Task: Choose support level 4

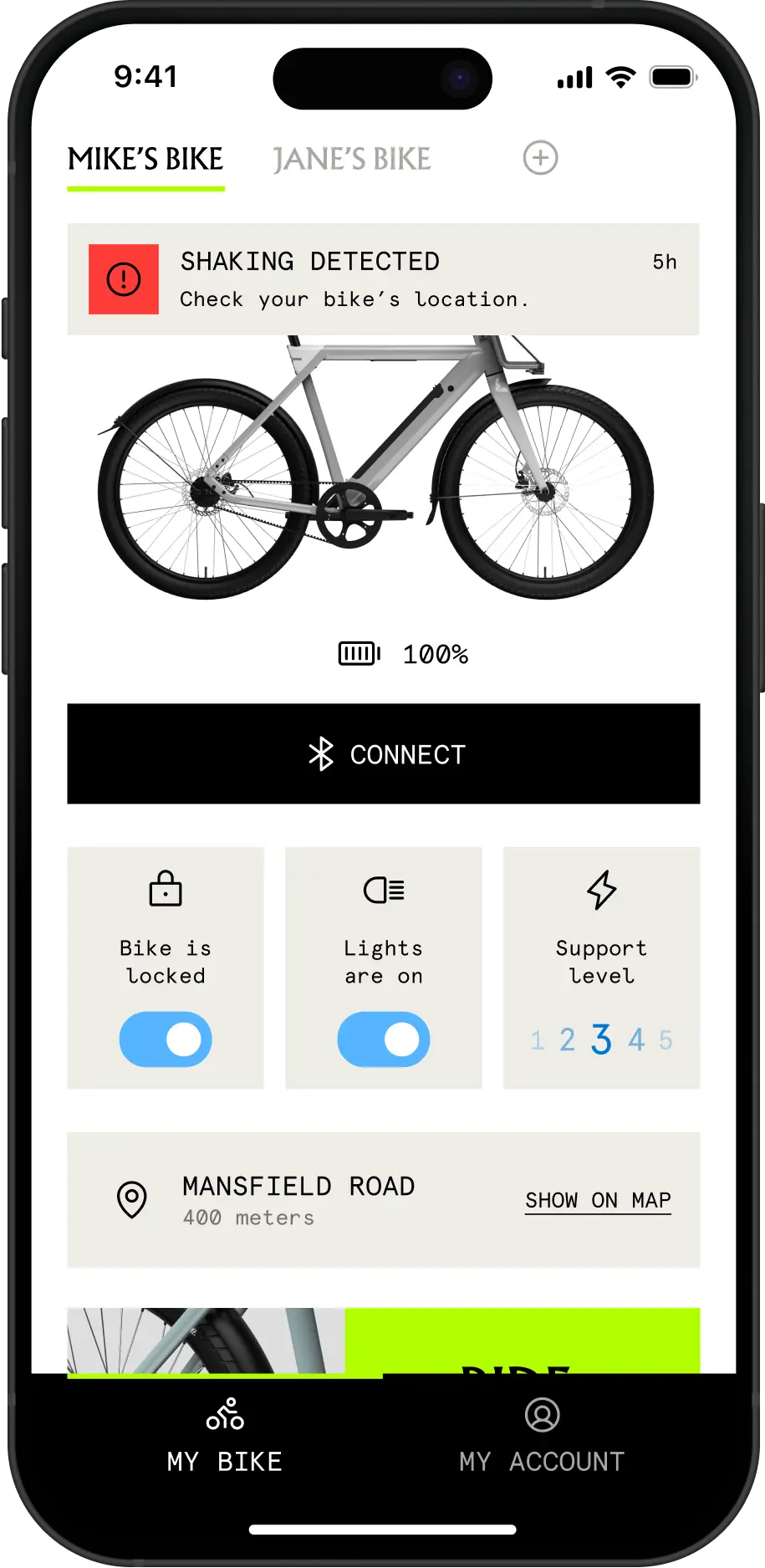Action: click(x=636, y=1040)
